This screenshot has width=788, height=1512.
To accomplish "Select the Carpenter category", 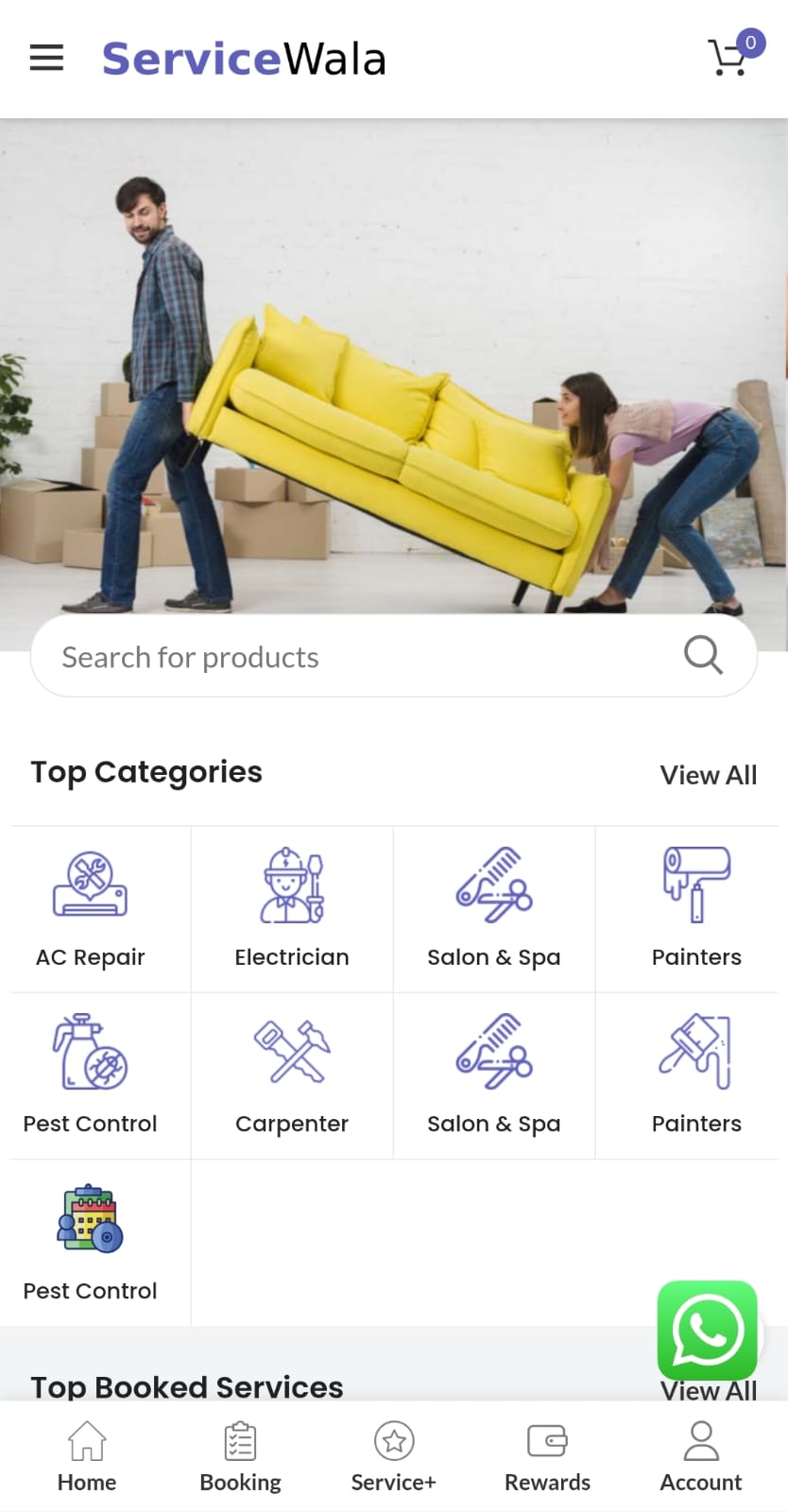I will pos(292,1075).
